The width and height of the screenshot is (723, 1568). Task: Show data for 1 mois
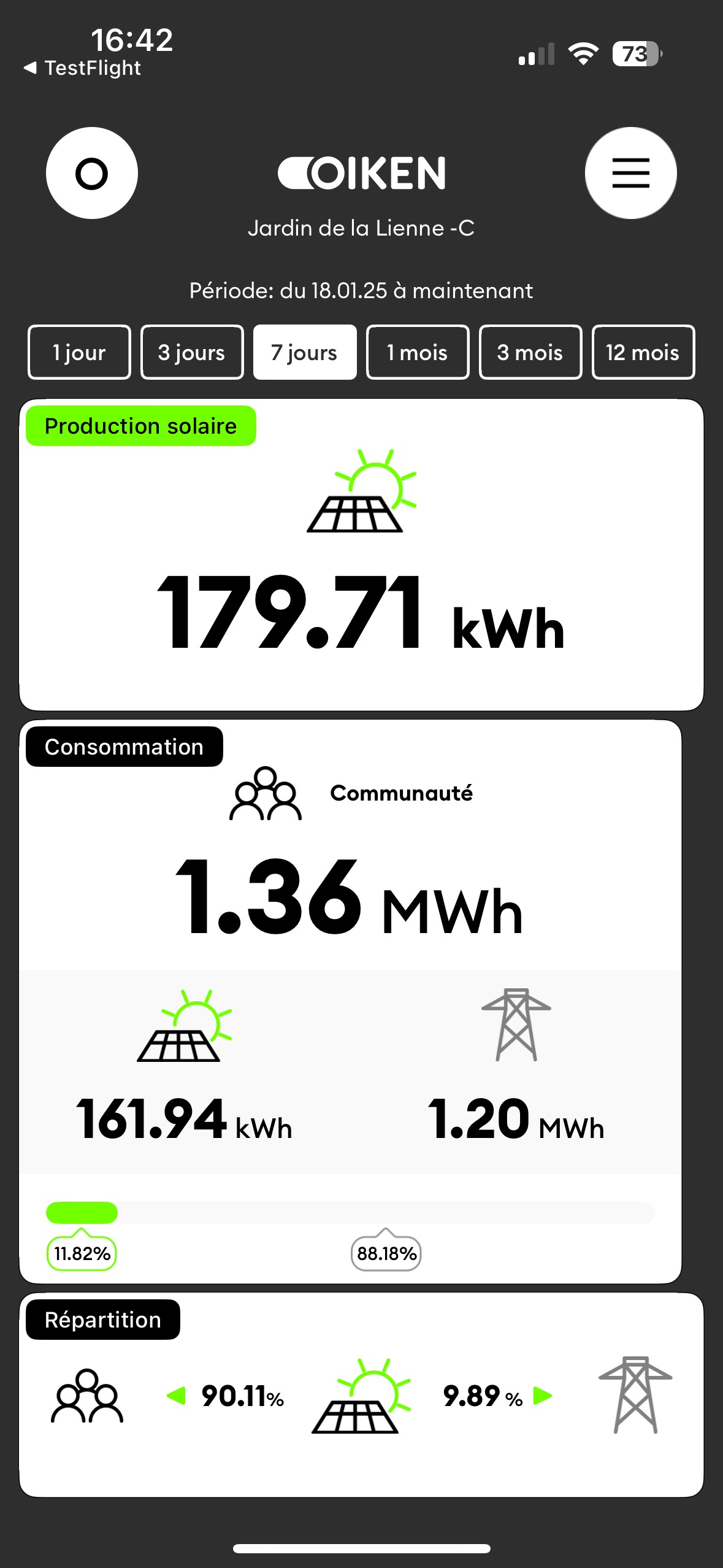point(418,352)
